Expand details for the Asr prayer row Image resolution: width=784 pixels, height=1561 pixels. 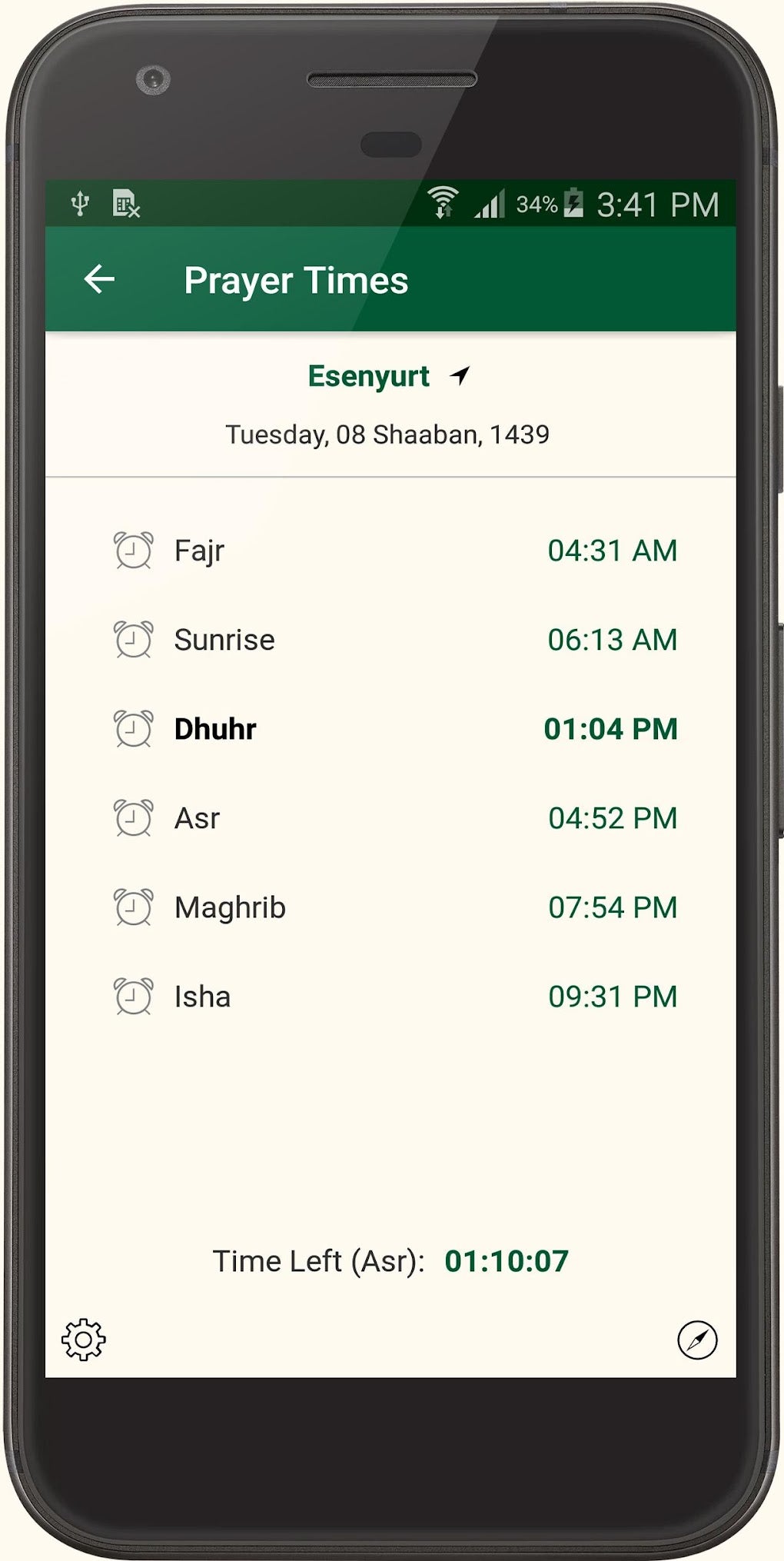click(x=392, y=817)
